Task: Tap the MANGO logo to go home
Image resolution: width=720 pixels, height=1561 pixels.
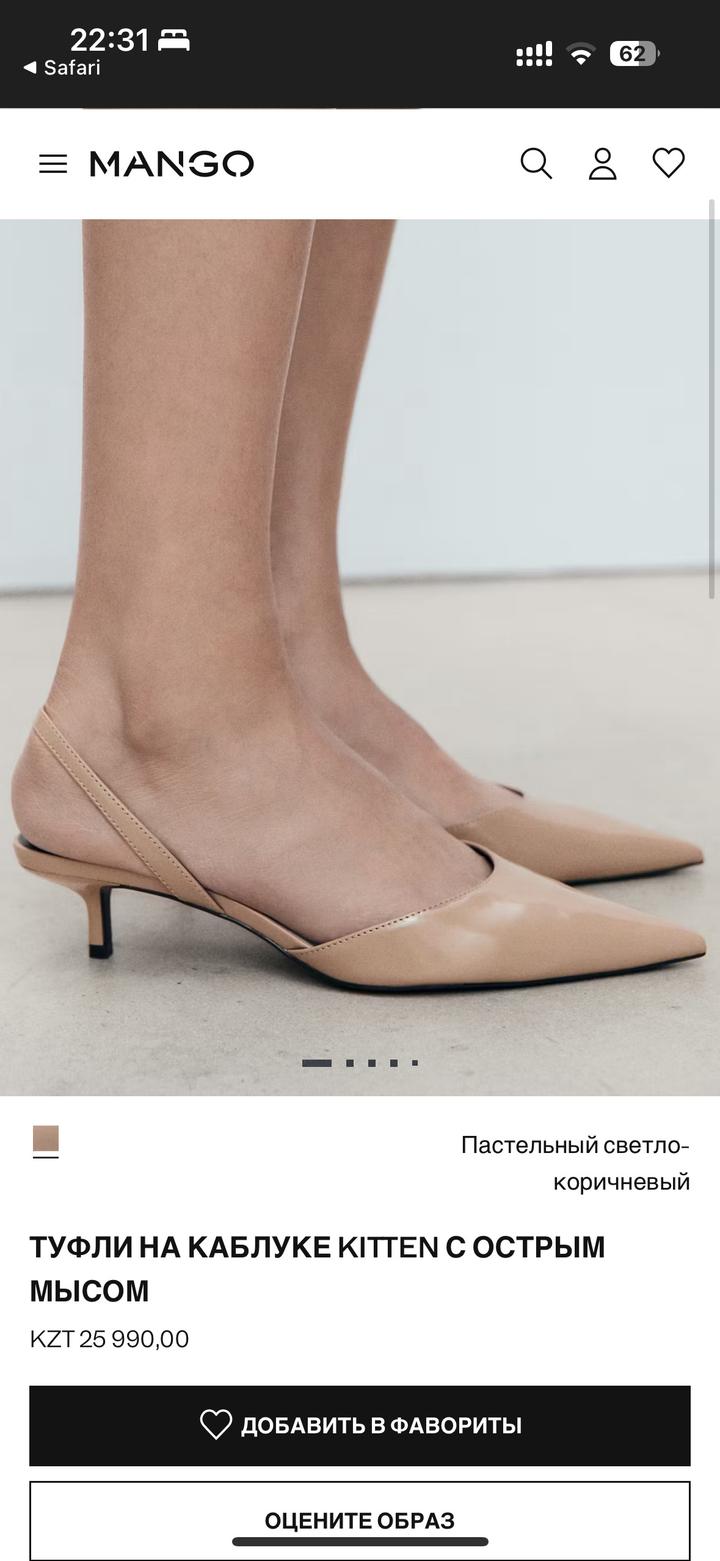Action: pos(171,164)
